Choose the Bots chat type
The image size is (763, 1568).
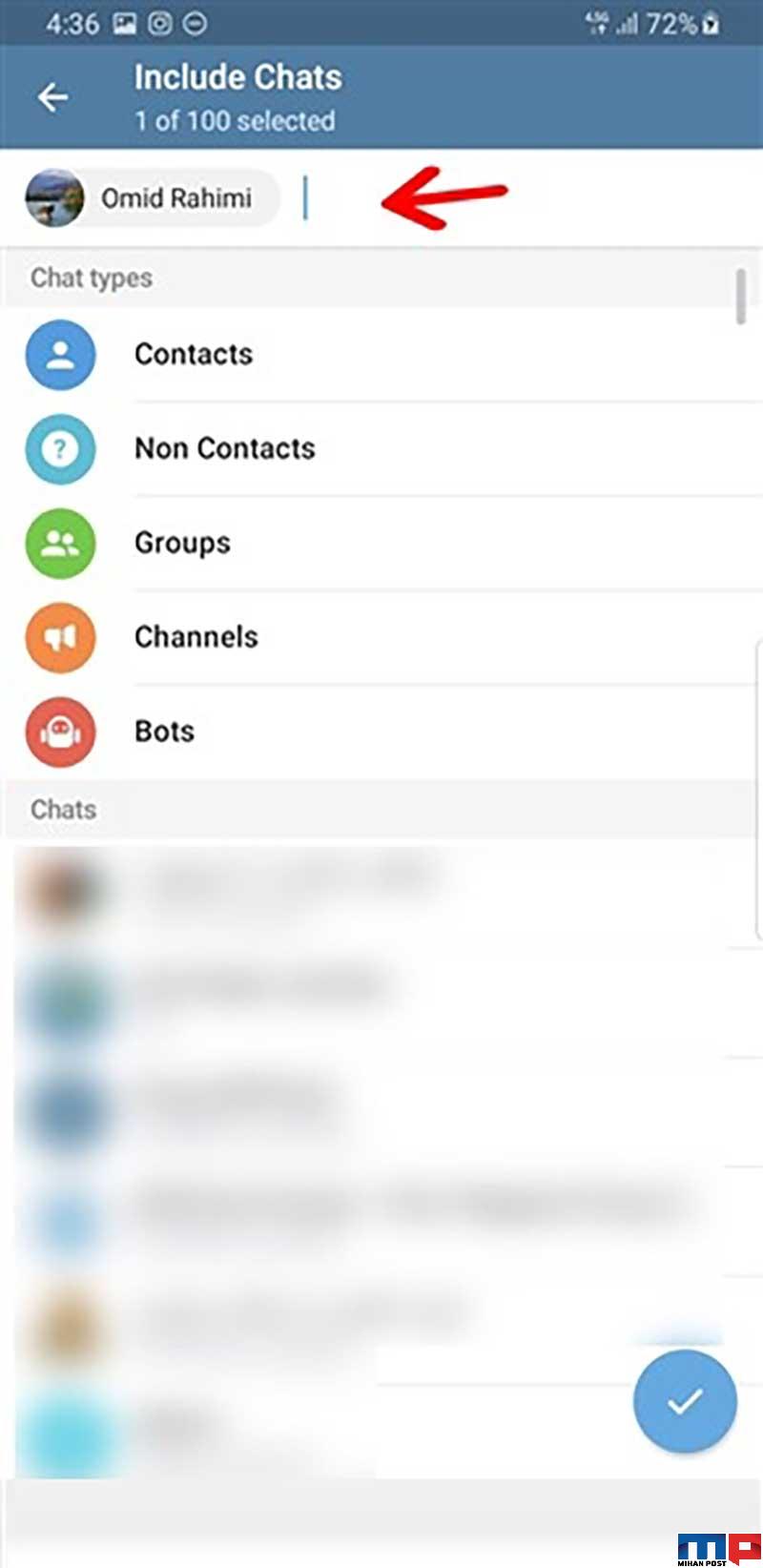click(x=381, y=732)
